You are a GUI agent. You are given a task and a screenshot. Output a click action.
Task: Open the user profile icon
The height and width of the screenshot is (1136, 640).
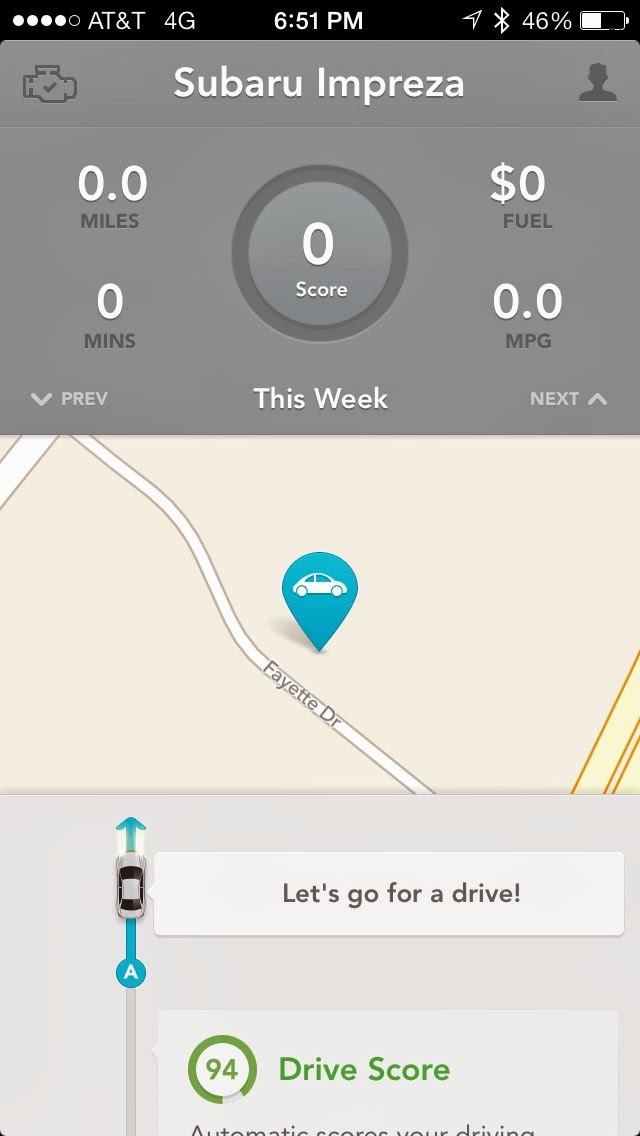point(597,83)
